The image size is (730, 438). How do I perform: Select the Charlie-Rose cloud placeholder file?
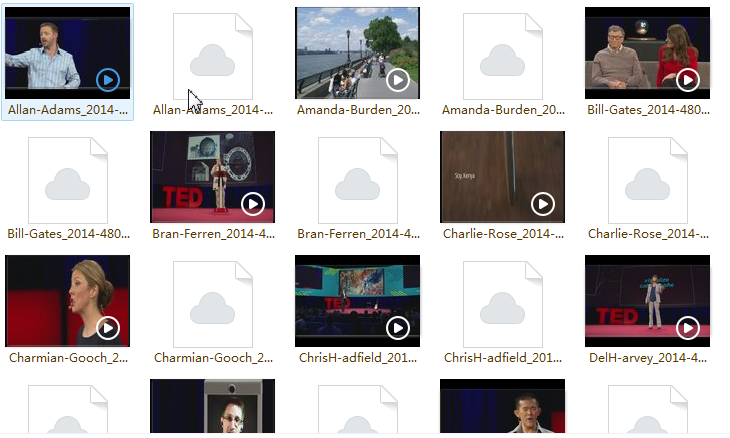click(x=647, y=180)
